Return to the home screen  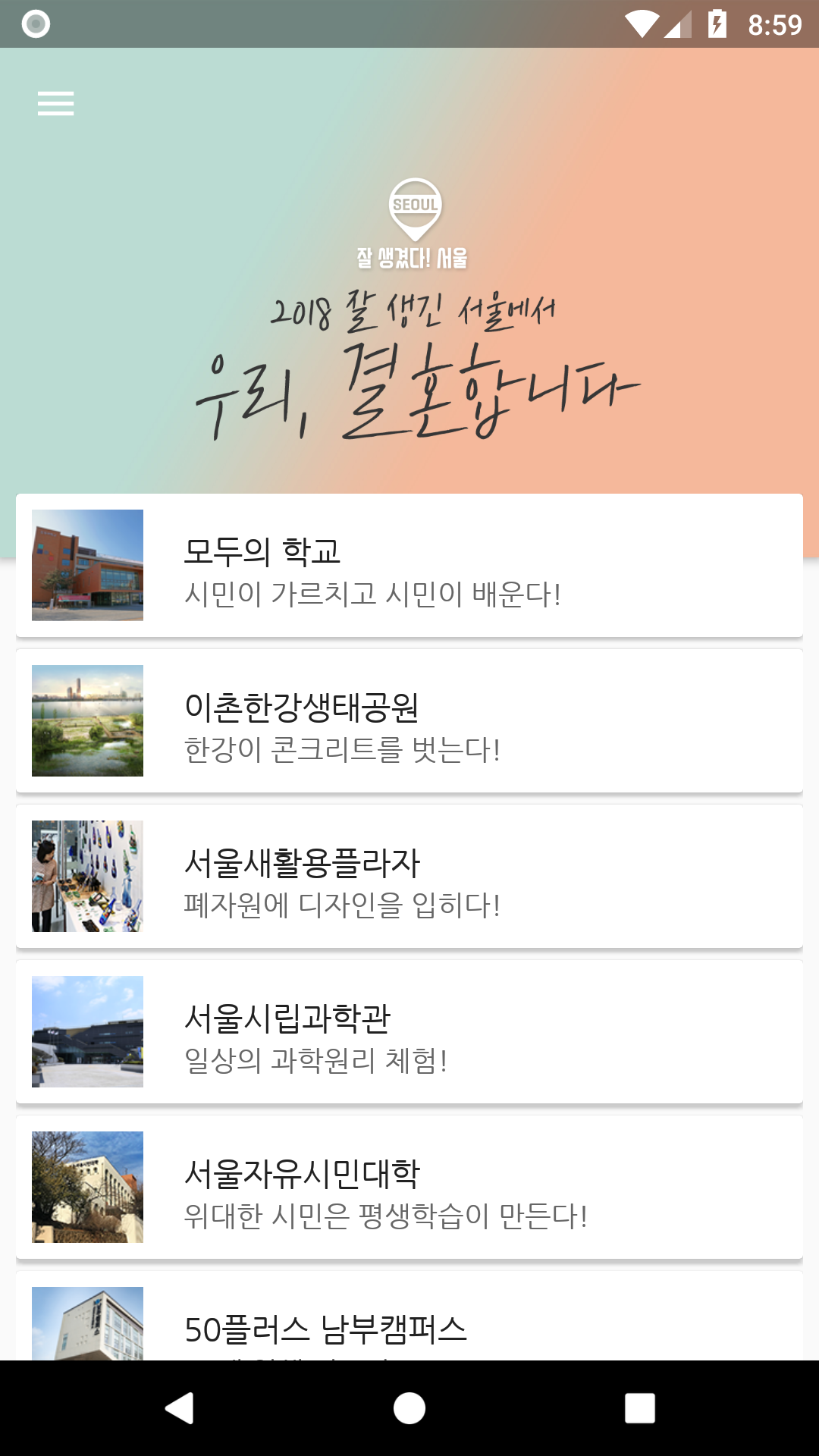409,1408
